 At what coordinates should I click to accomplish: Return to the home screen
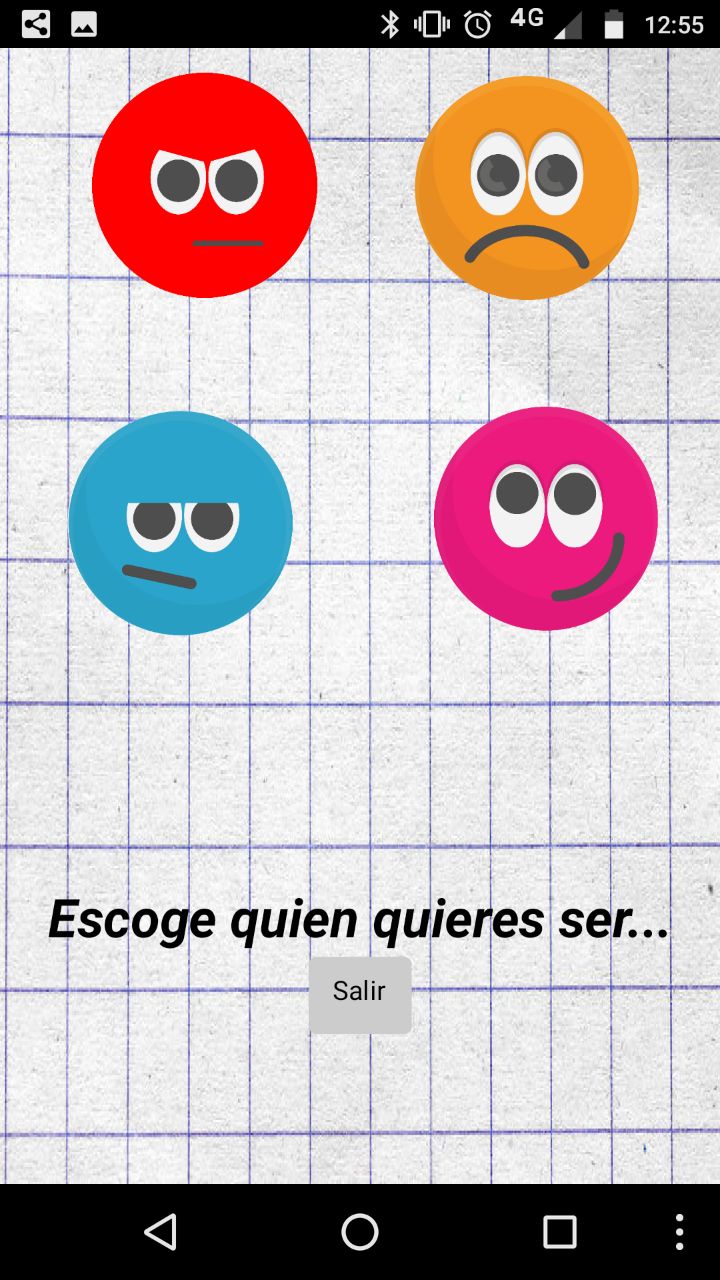click(360, 1232)
